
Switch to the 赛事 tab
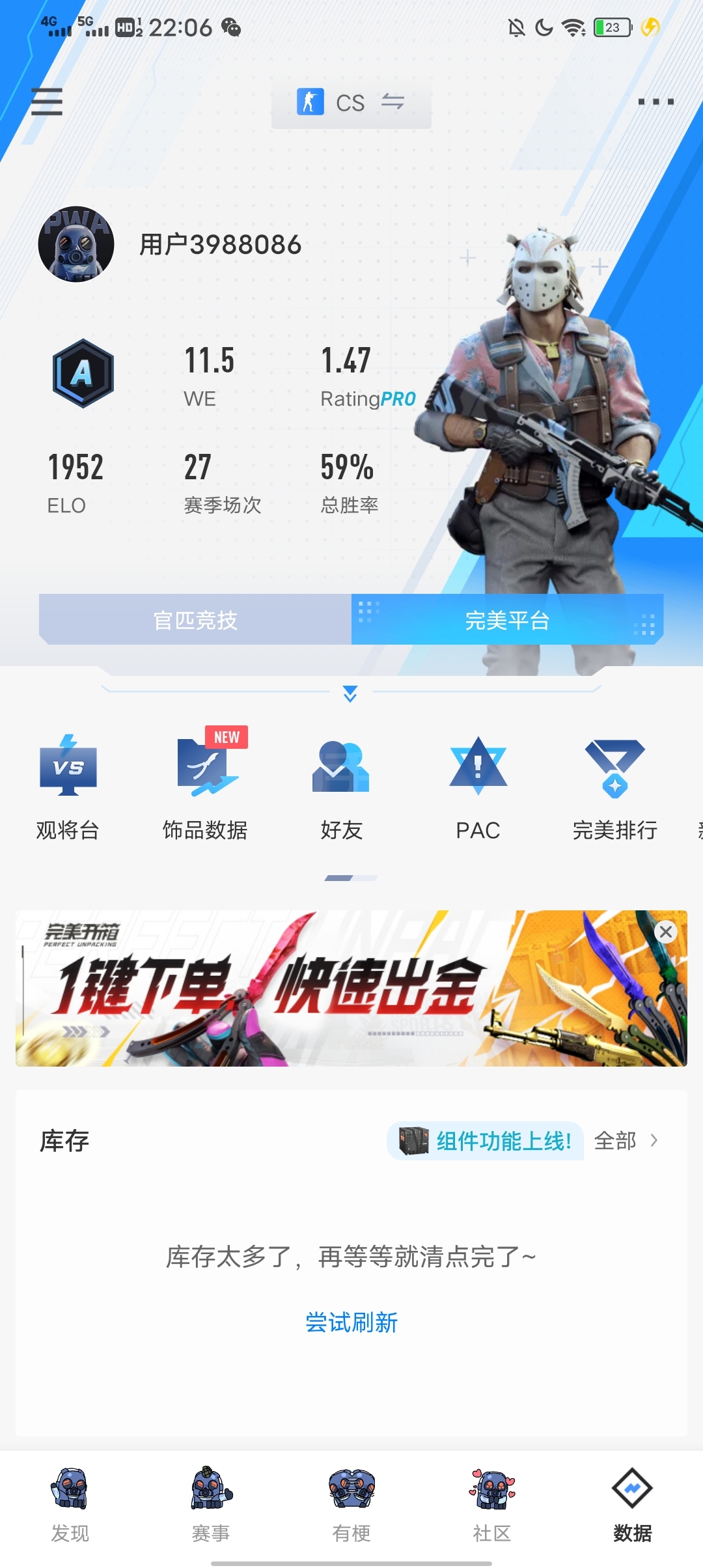click(210, 1505)
